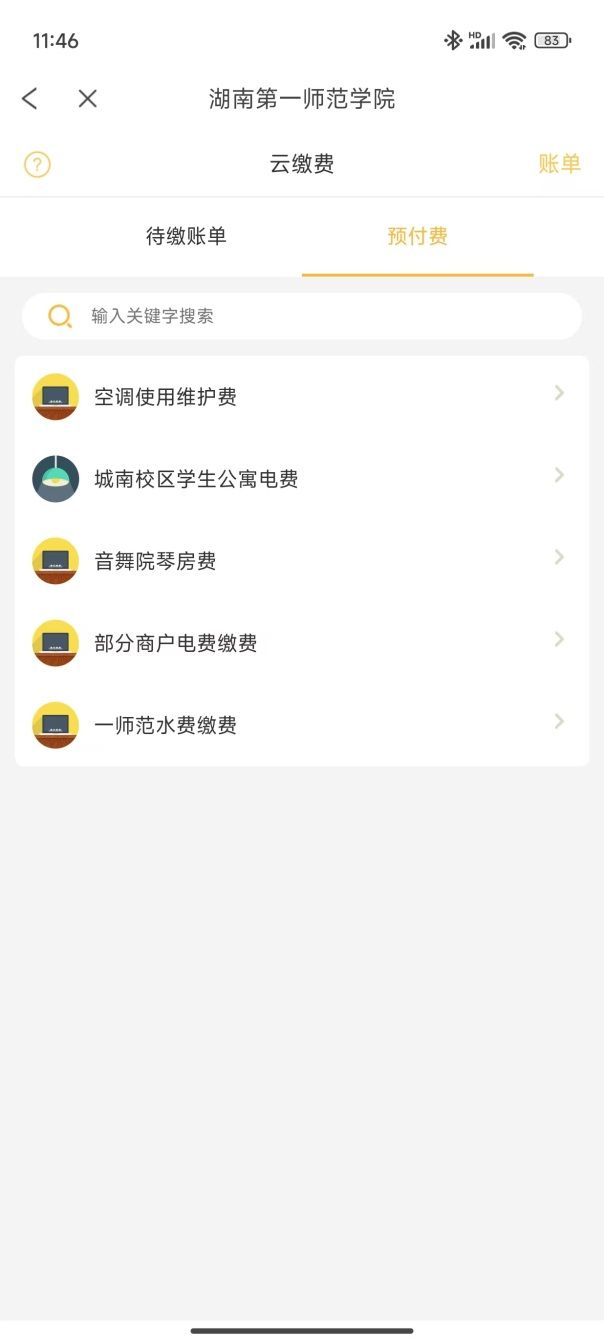Open the help question mark icon
Screen dimensions: 604x1344
(37, 165)
